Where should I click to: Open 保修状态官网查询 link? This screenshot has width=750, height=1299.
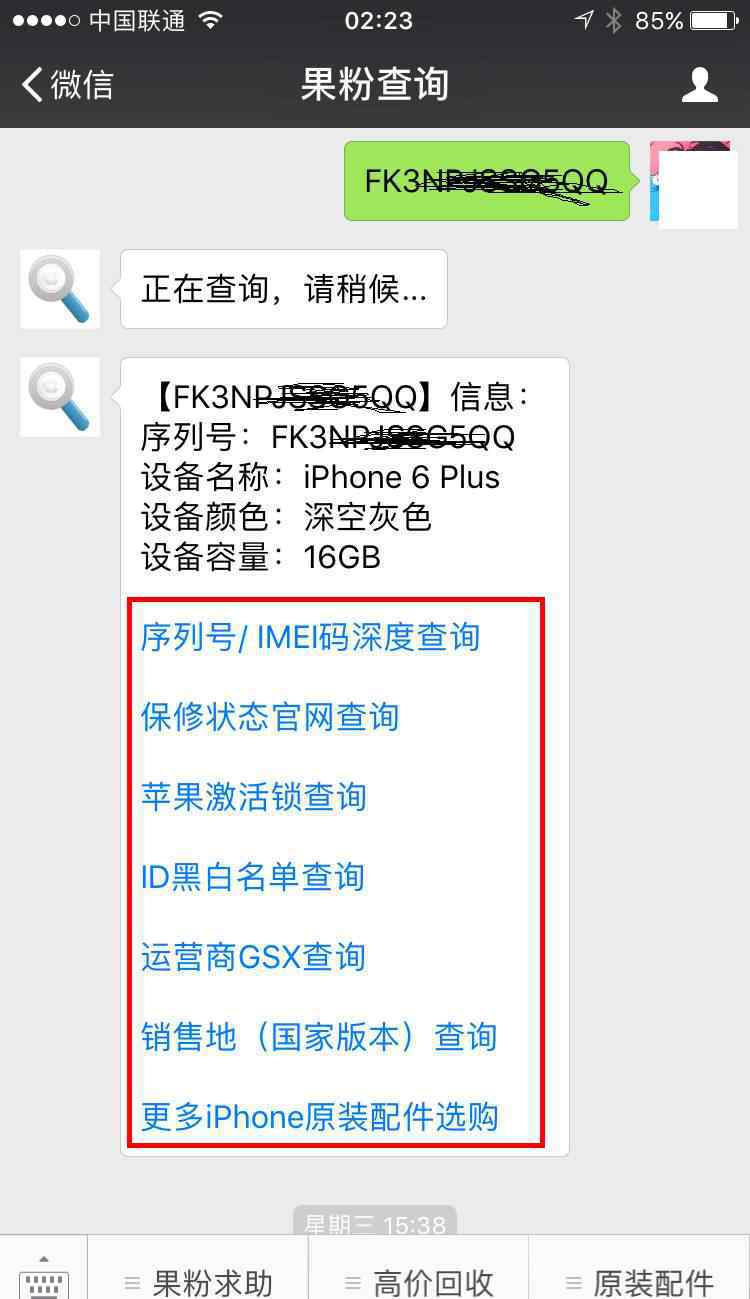(270, 717)
